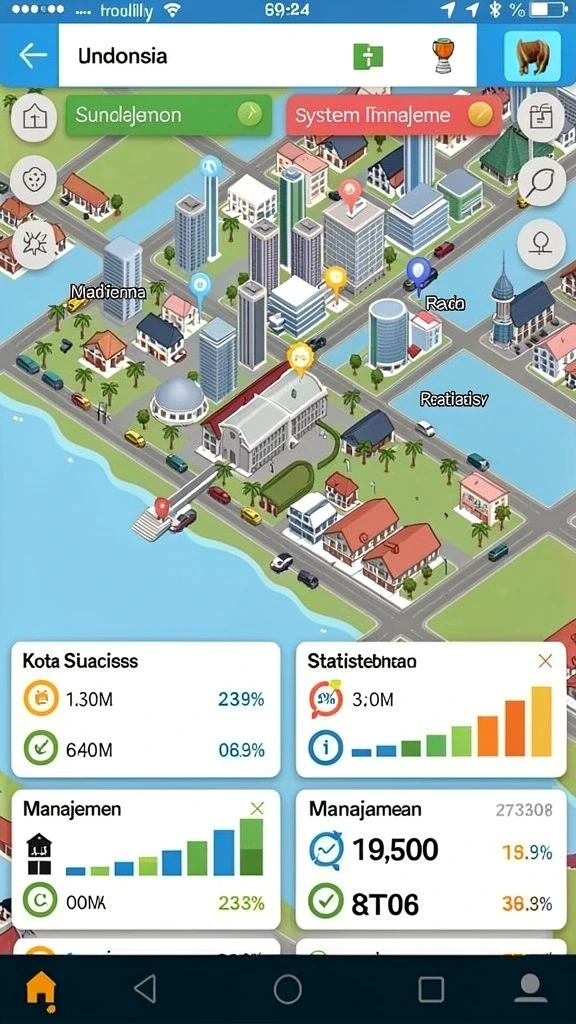
Task: Select the red pin on the tall building
Action: tap(351, 195)
